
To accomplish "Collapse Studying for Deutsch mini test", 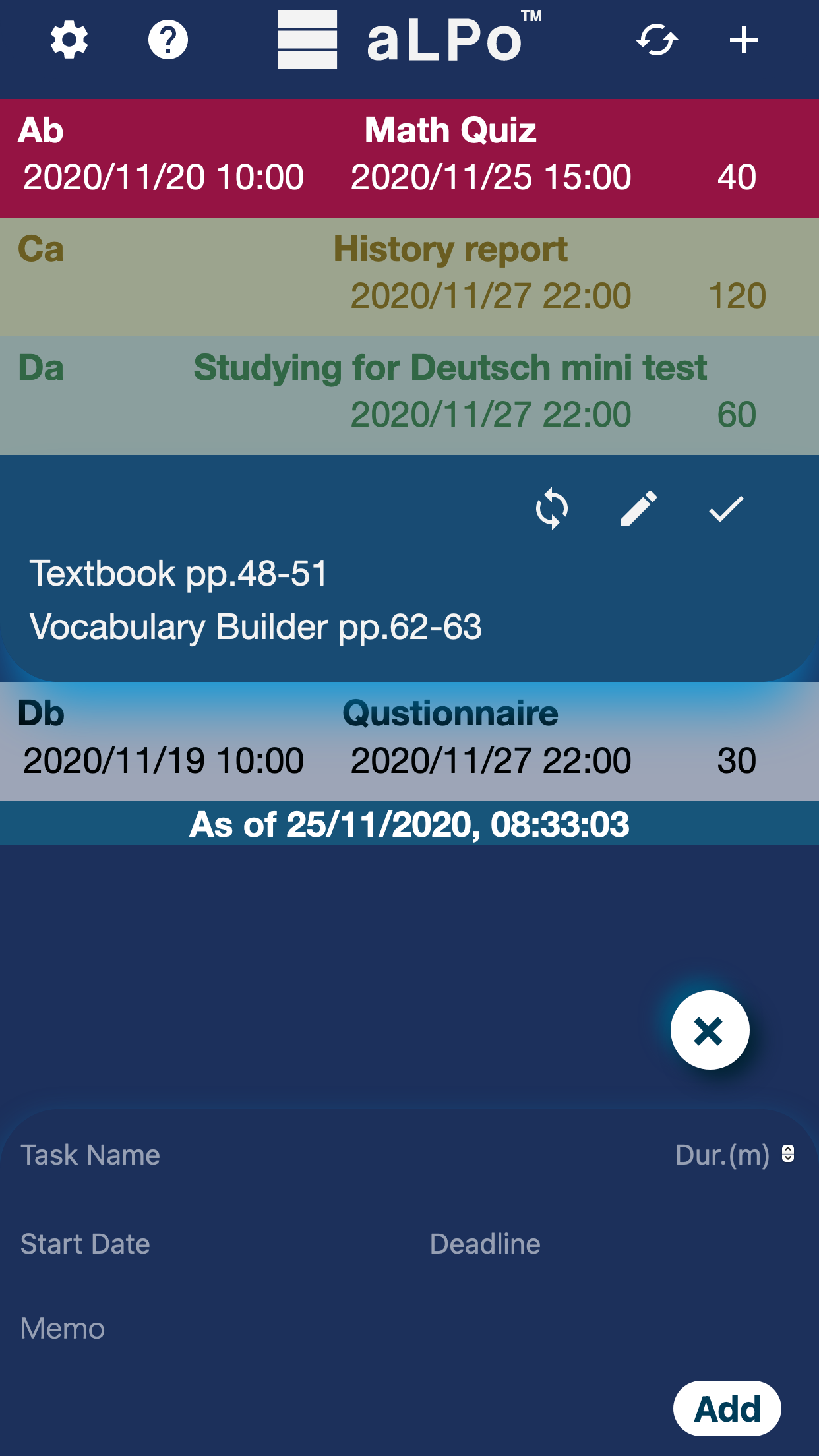I will point(409,394).
